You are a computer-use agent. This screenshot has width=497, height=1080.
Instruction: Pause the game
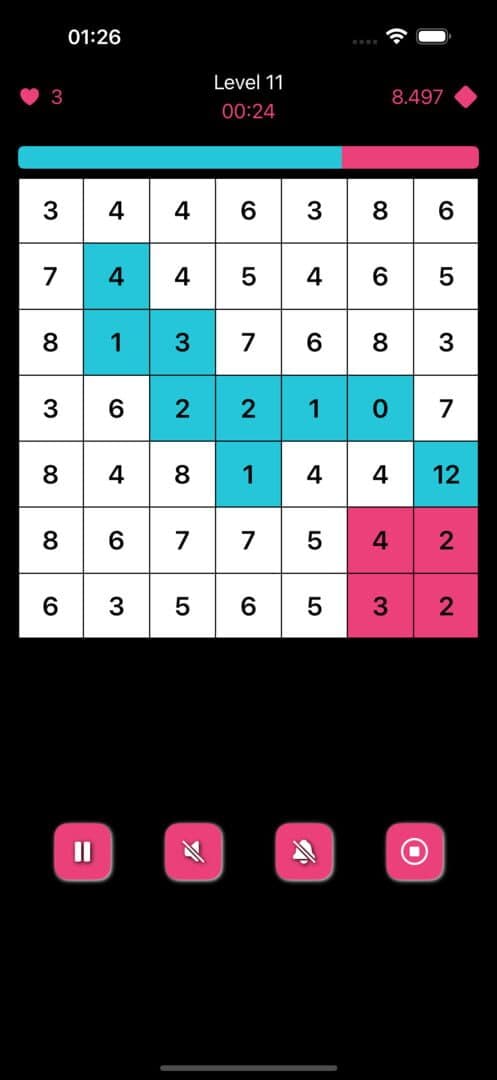coord(83,852)
